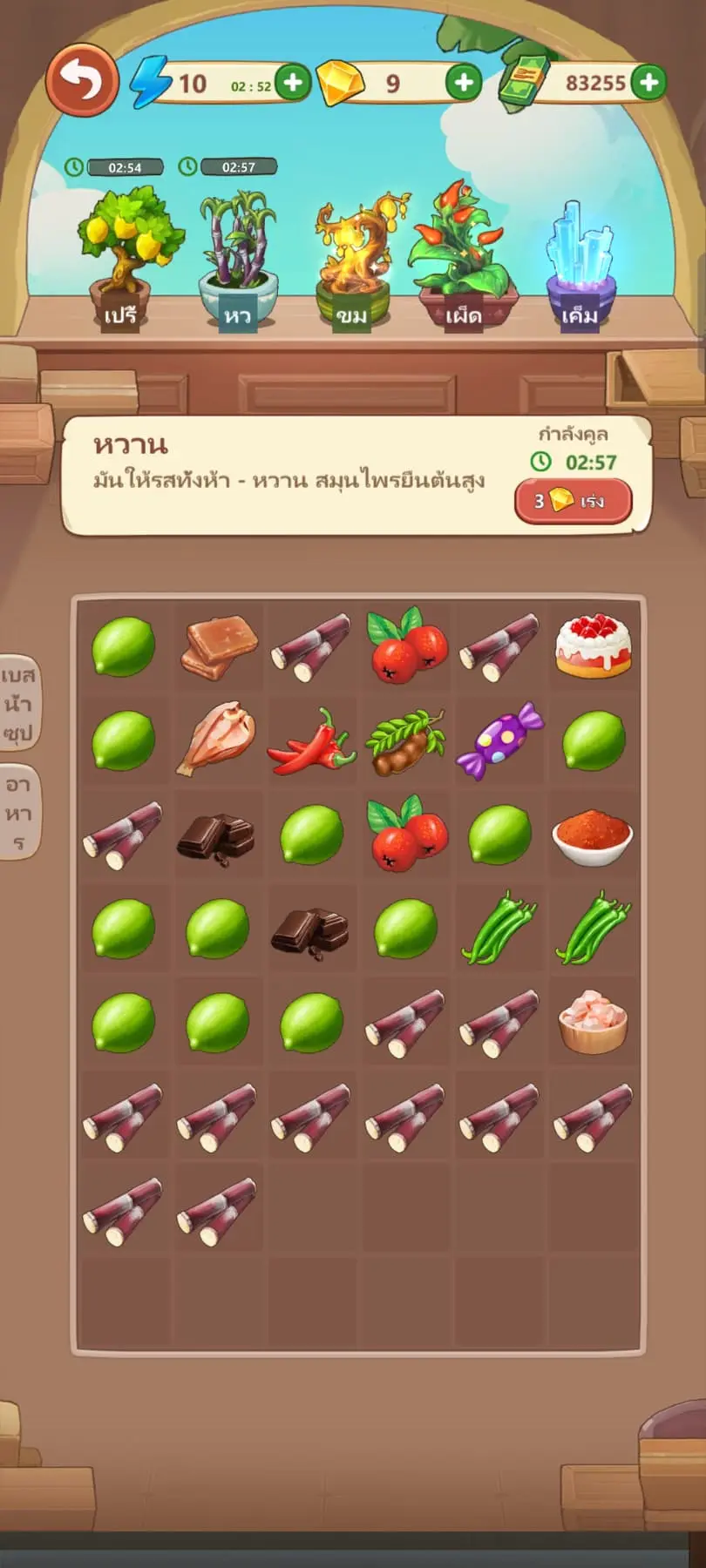Tap the purple candy item
Image resolution: width=706 pixels, height=1568 pixels.
[499, 740]
